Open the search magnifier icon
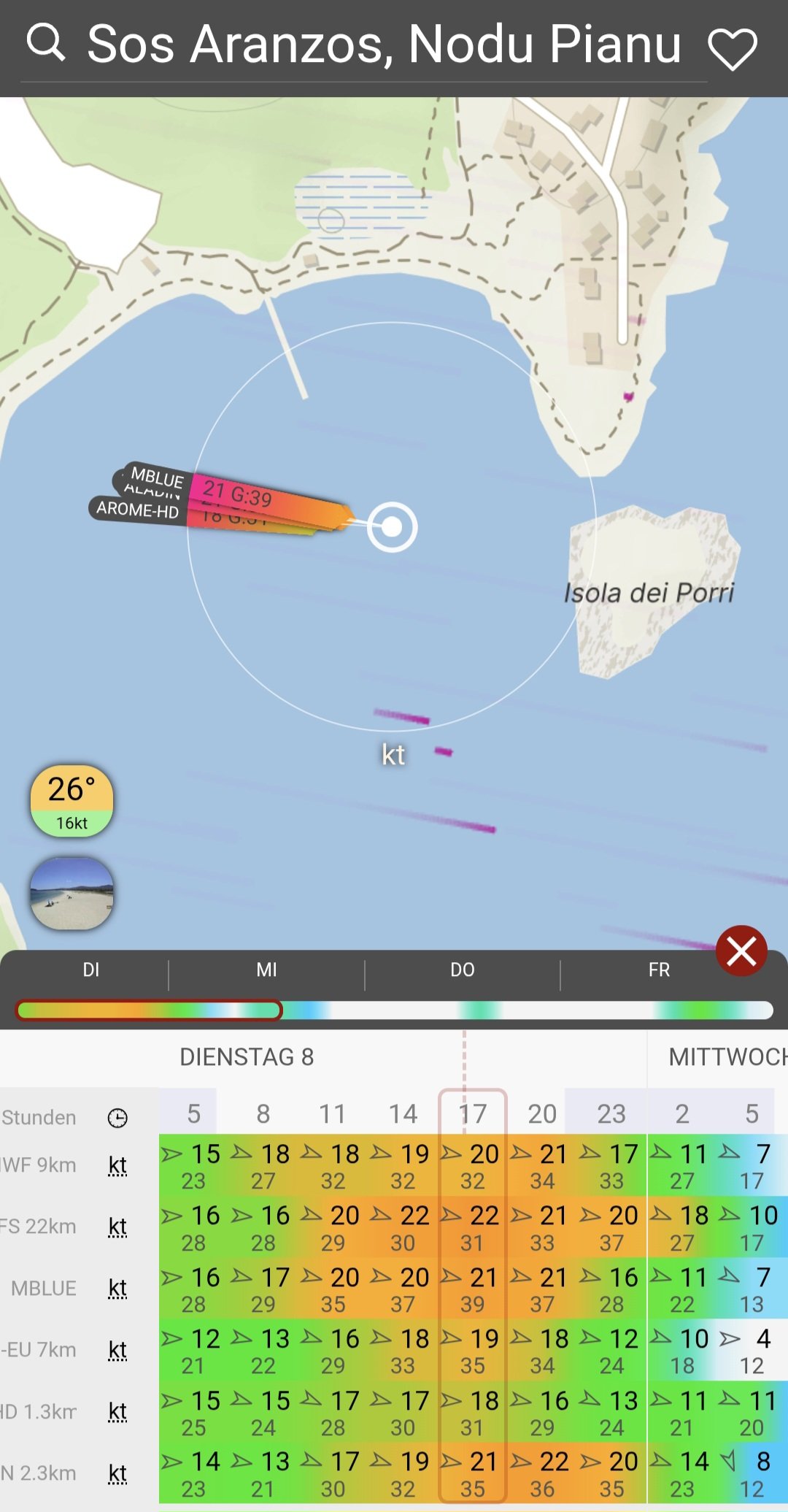The image size is (788, 1512). point(46,42)
